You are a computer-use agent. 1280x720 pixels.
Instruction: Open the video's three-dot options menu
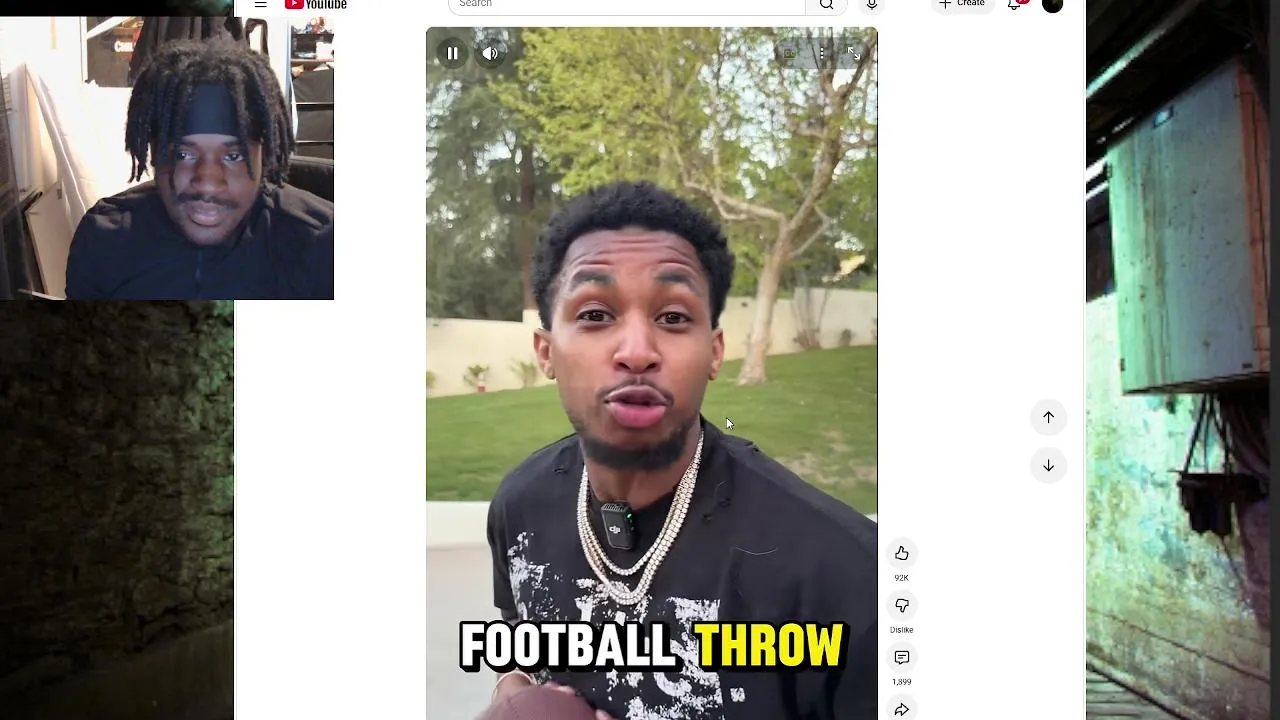822,53
